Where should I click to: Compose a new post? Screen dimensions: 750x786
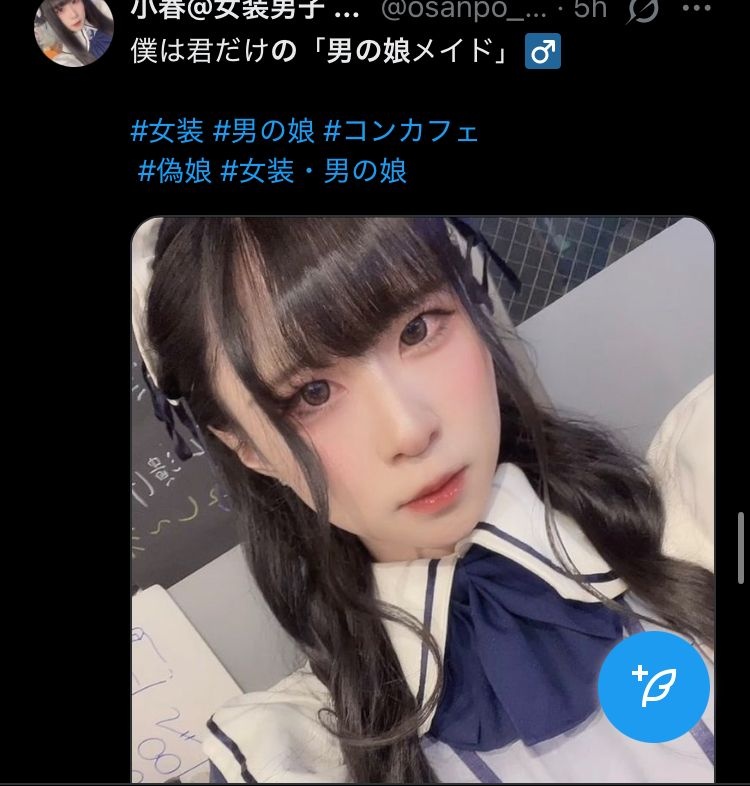pyautogui.click(x=654, y=687)
